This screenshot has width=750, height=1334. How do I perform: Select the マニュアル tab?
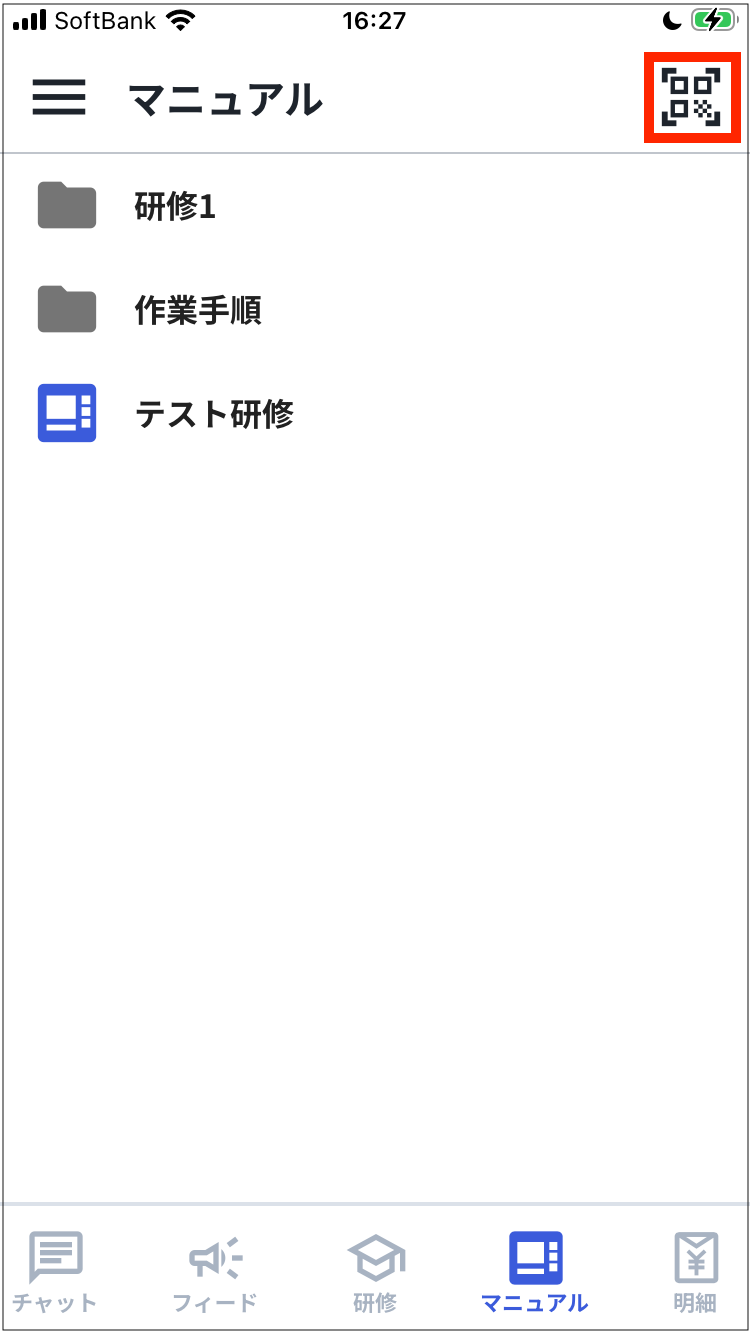[x=535, y=1271]
